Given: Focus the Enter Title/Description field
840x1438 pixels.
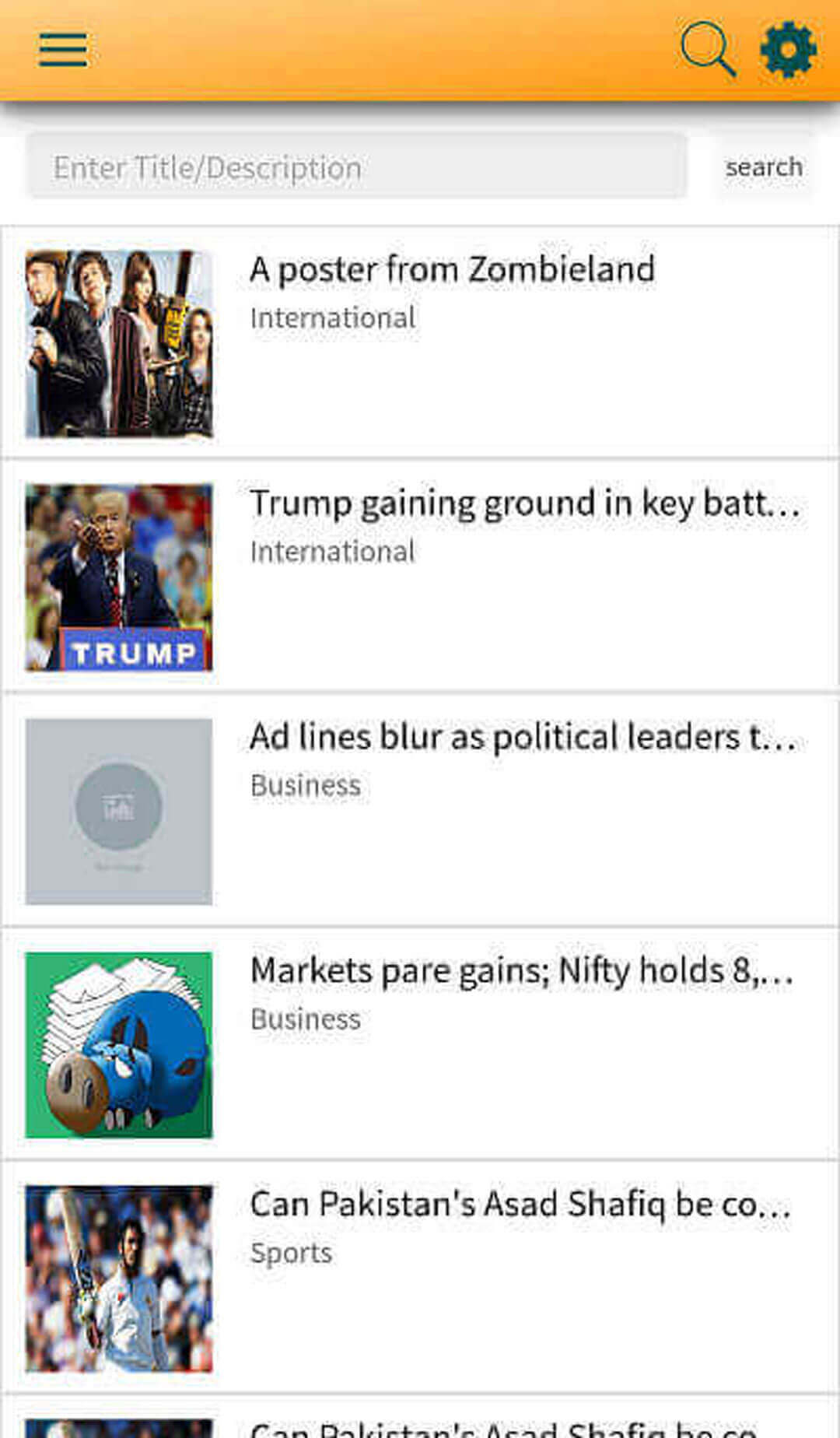Looking at the screenshot, I should pos(357,167).
